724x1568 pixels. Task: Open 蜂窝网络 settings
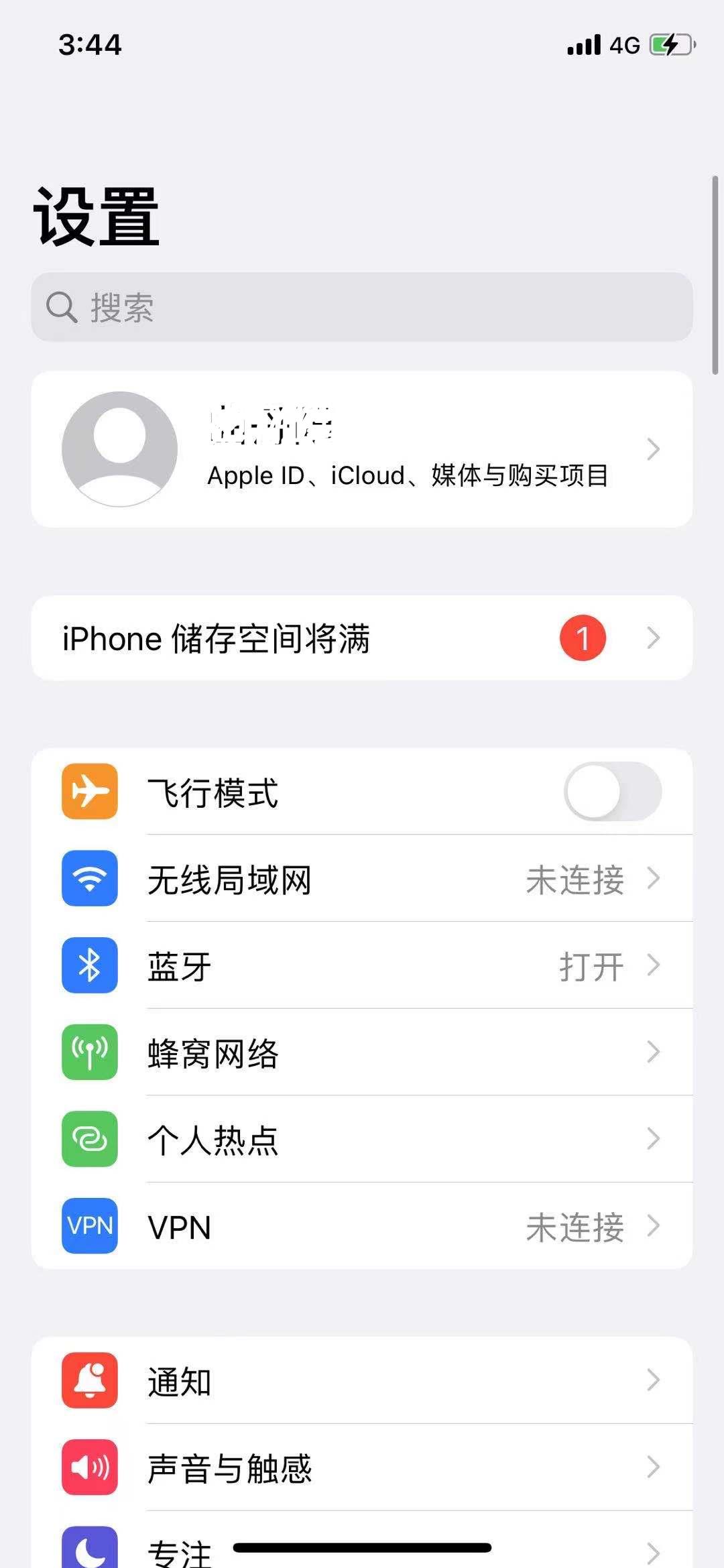362,1052
